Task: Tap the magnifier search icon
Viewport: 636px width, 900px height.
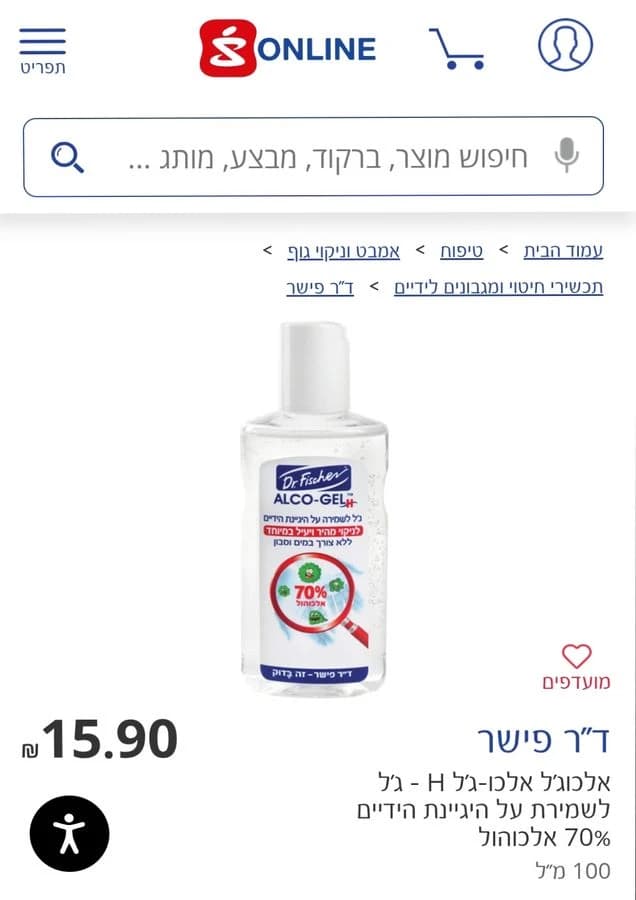Action: tap(68, 157)
